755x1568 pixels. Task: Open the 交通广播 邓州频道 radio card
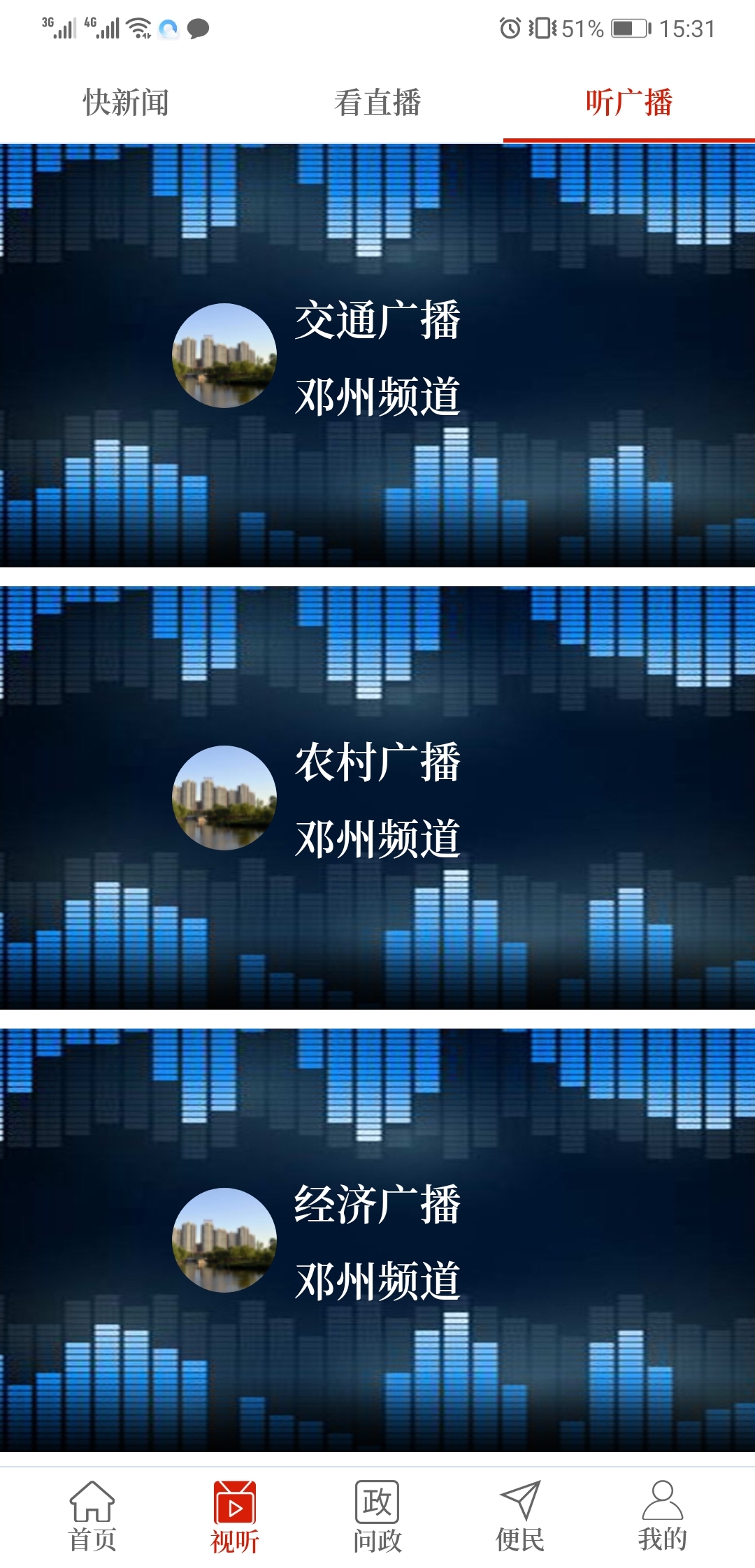[x=377, y=356]
